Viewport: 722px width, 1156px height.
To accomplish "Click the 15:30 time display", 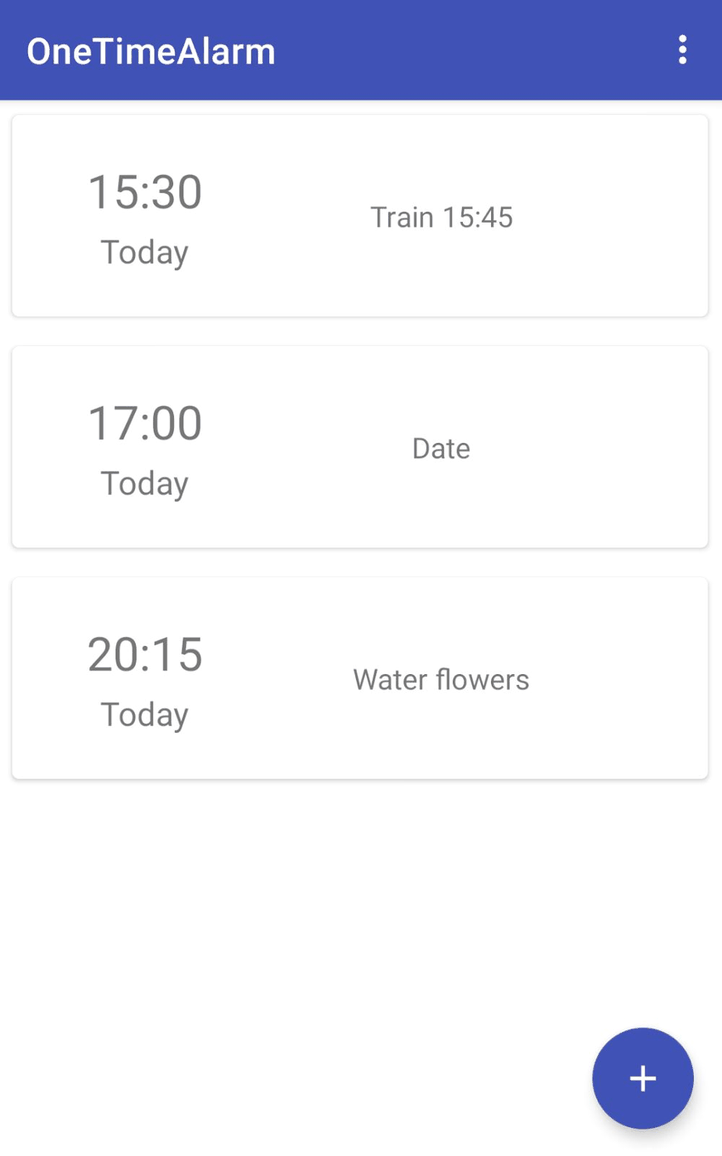I will pyautogui.click(x=144, y=192).
